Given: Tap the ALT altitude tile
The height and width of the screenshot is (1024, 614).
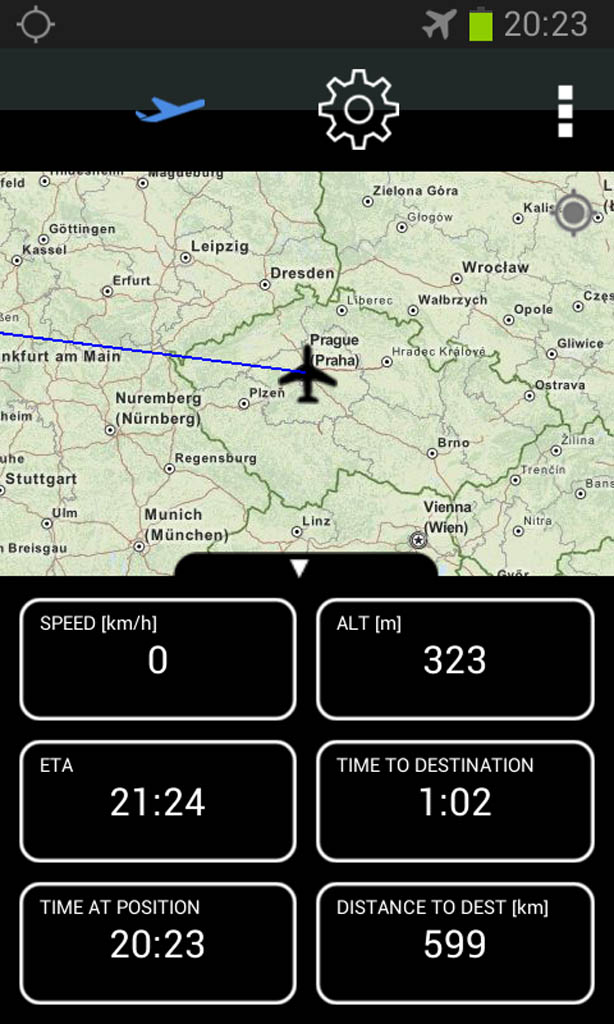Looking at the screenshot, I should pyautogui.click(x=455, y=659).
